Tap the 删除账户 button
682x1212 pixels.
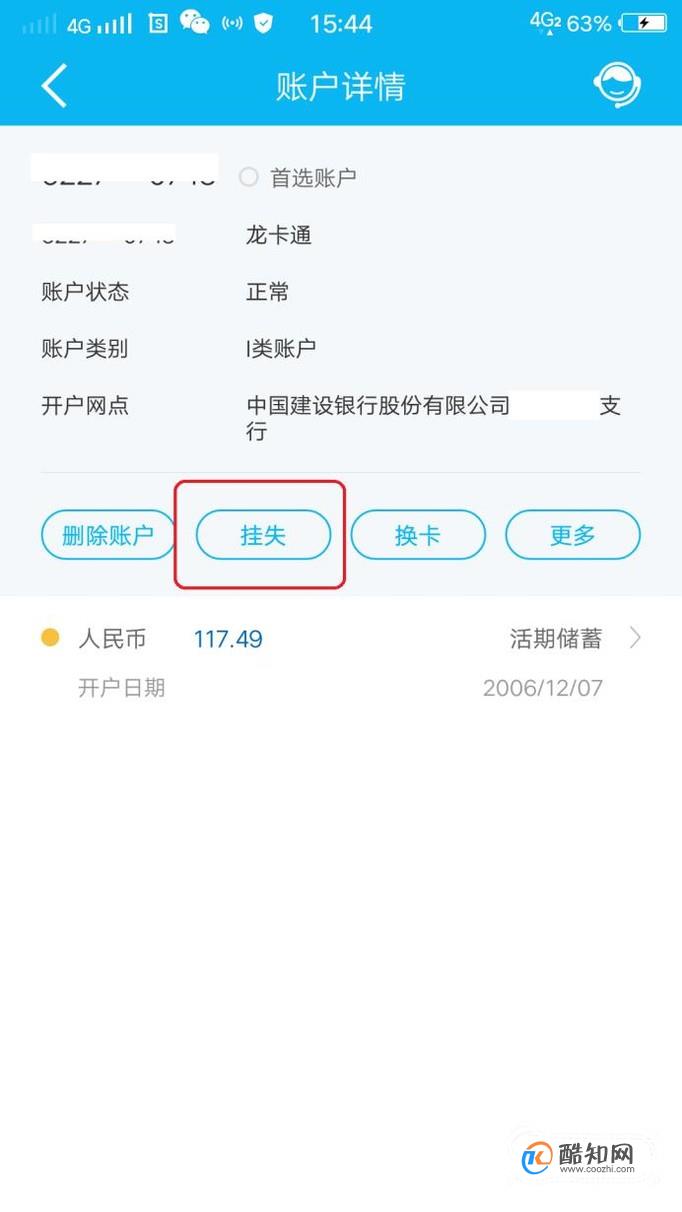(x=108, y=535)
